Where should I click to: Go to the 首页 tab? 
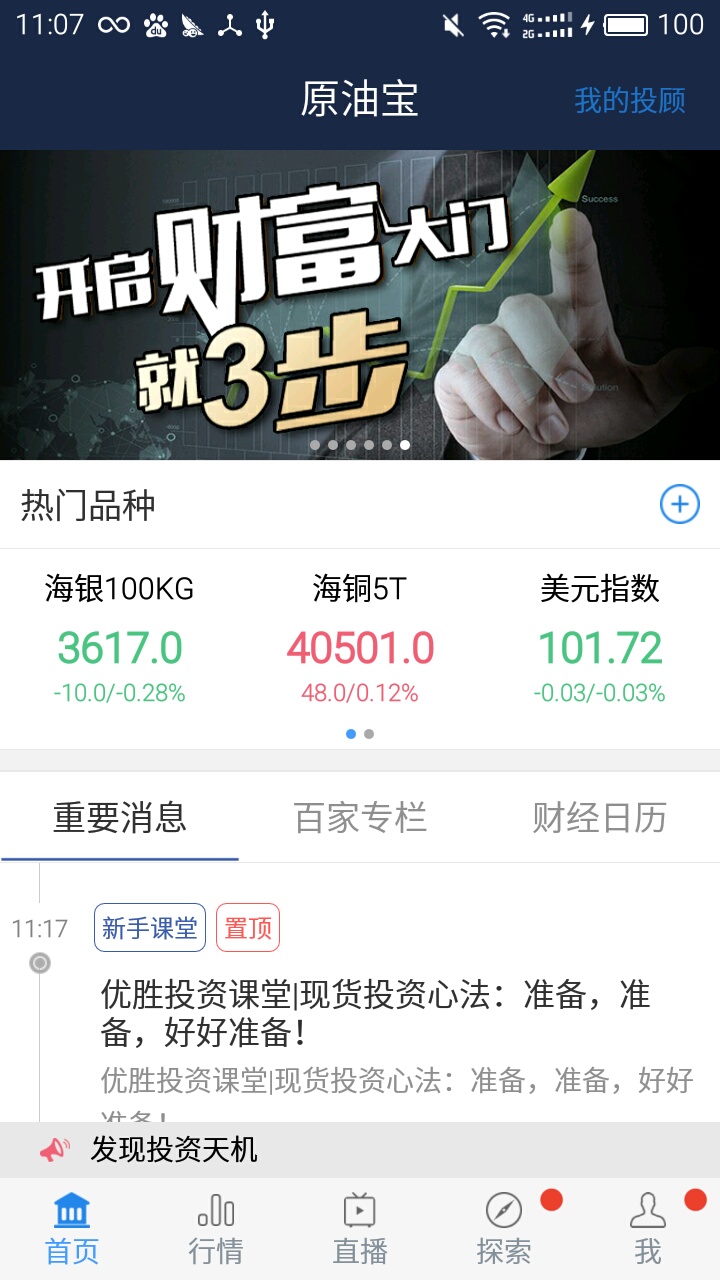[72, 1230]
